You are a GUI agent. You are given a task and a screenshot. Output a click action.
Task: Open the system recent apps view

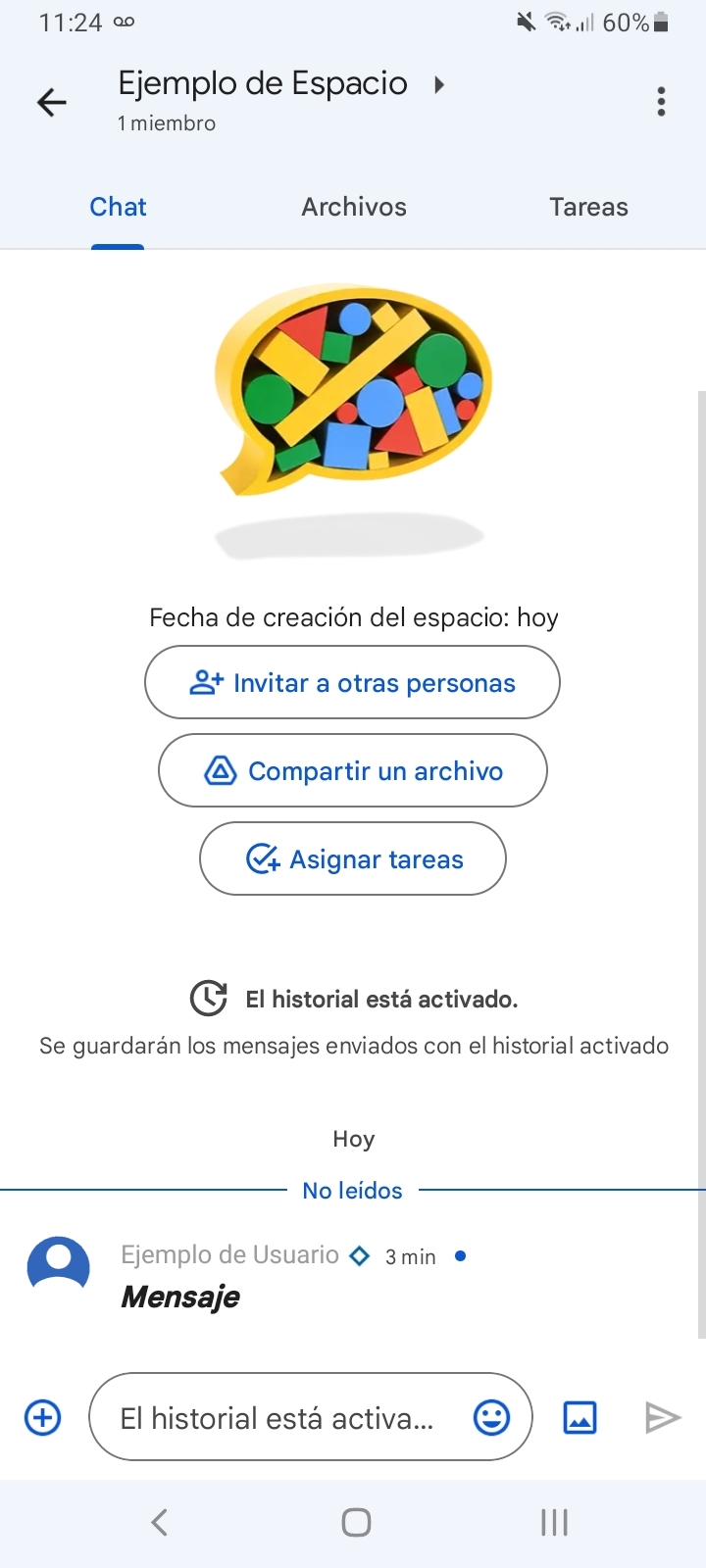554,1522
